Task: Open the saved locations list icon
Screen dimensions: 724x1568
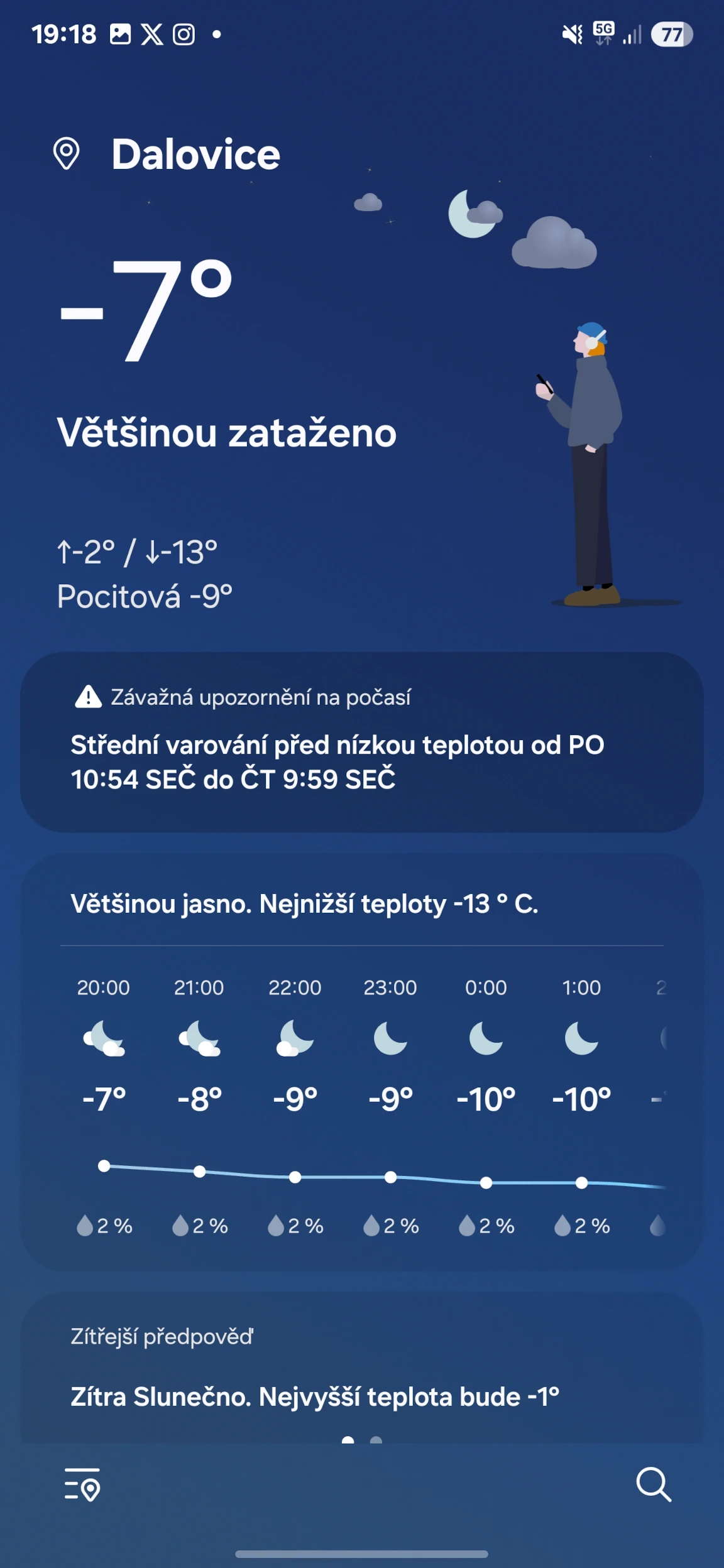Action: [x=82, y=1484]
